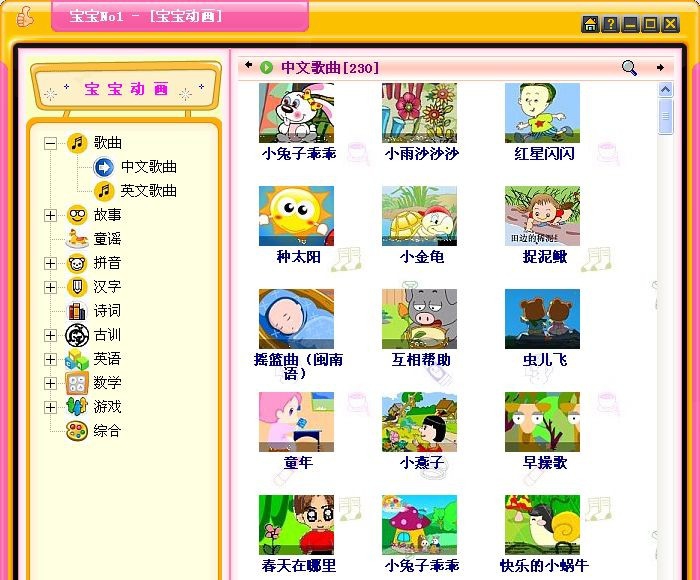The width and height of the screenshot is (700, 580).
Task: Open the 种太阳 song thumbnail
Action: click(x=296, y=216)
